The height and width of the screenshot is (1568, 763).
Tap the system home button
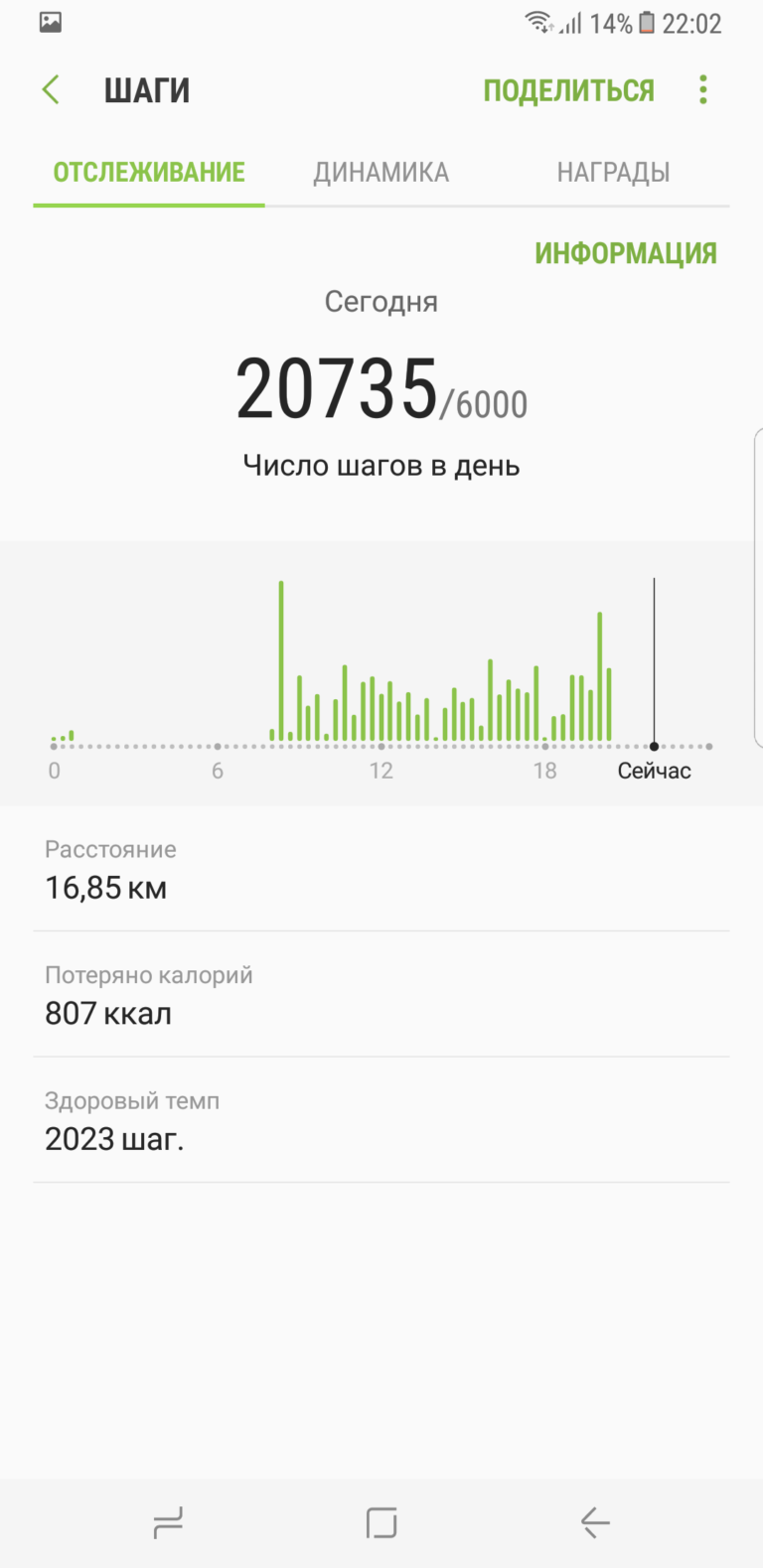coord(381,1522)
